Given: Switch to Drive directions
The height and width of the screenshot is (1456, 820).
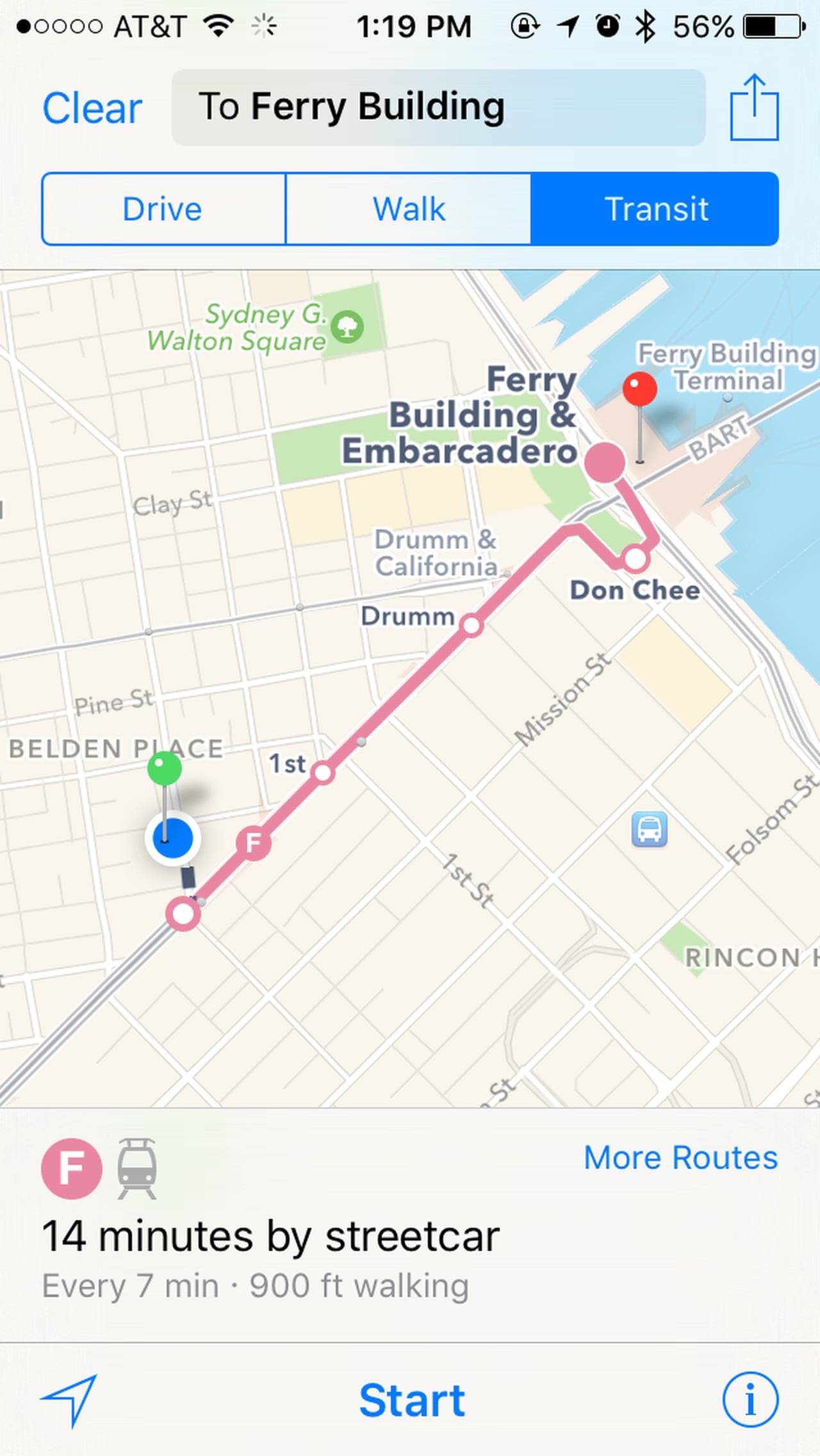Looking at the screenshot, I should [163, 209].
